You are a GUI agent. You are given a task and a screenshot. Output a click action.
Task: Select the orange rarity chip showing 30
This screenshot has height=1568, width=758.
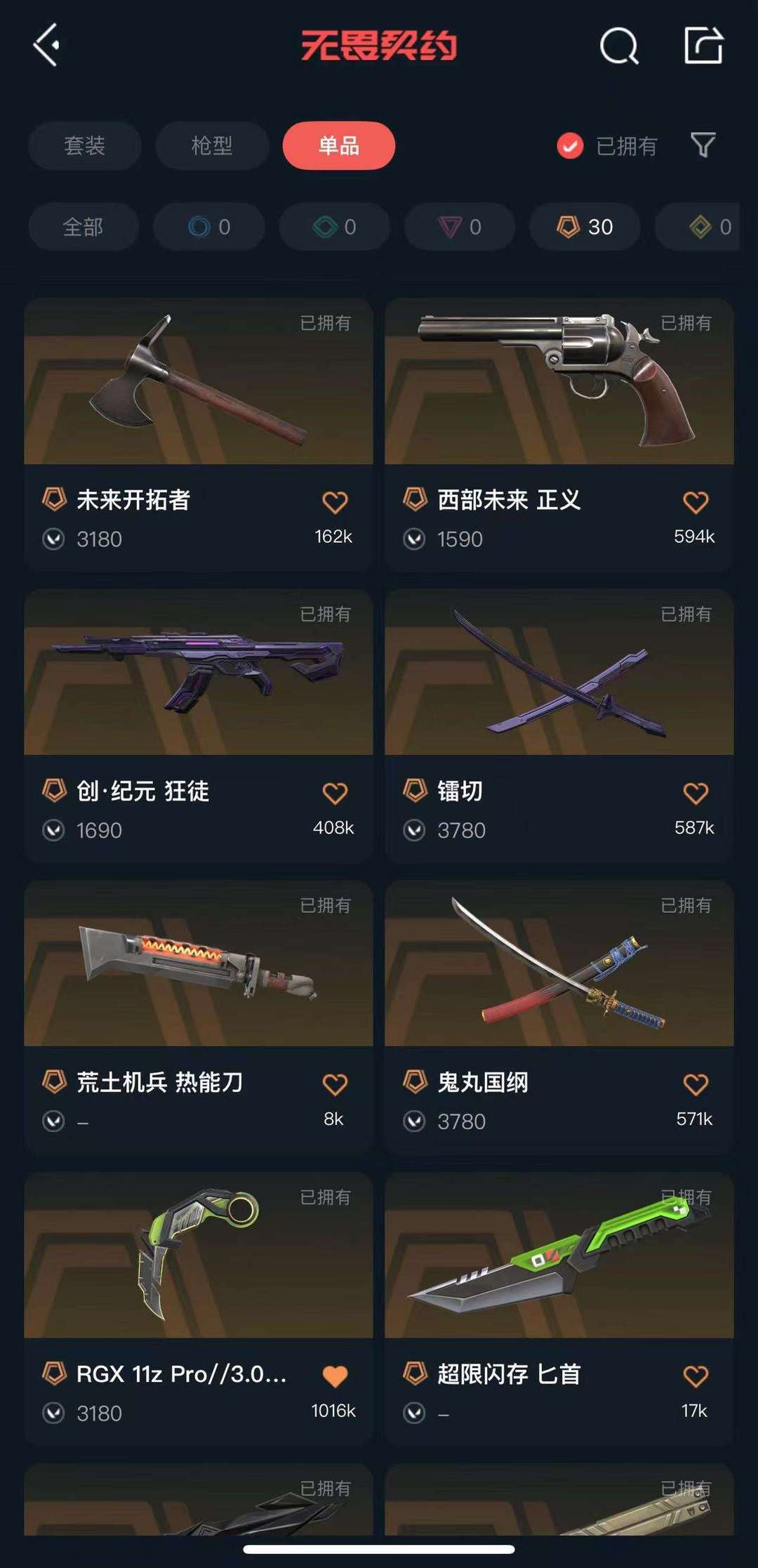pos(585,227)
